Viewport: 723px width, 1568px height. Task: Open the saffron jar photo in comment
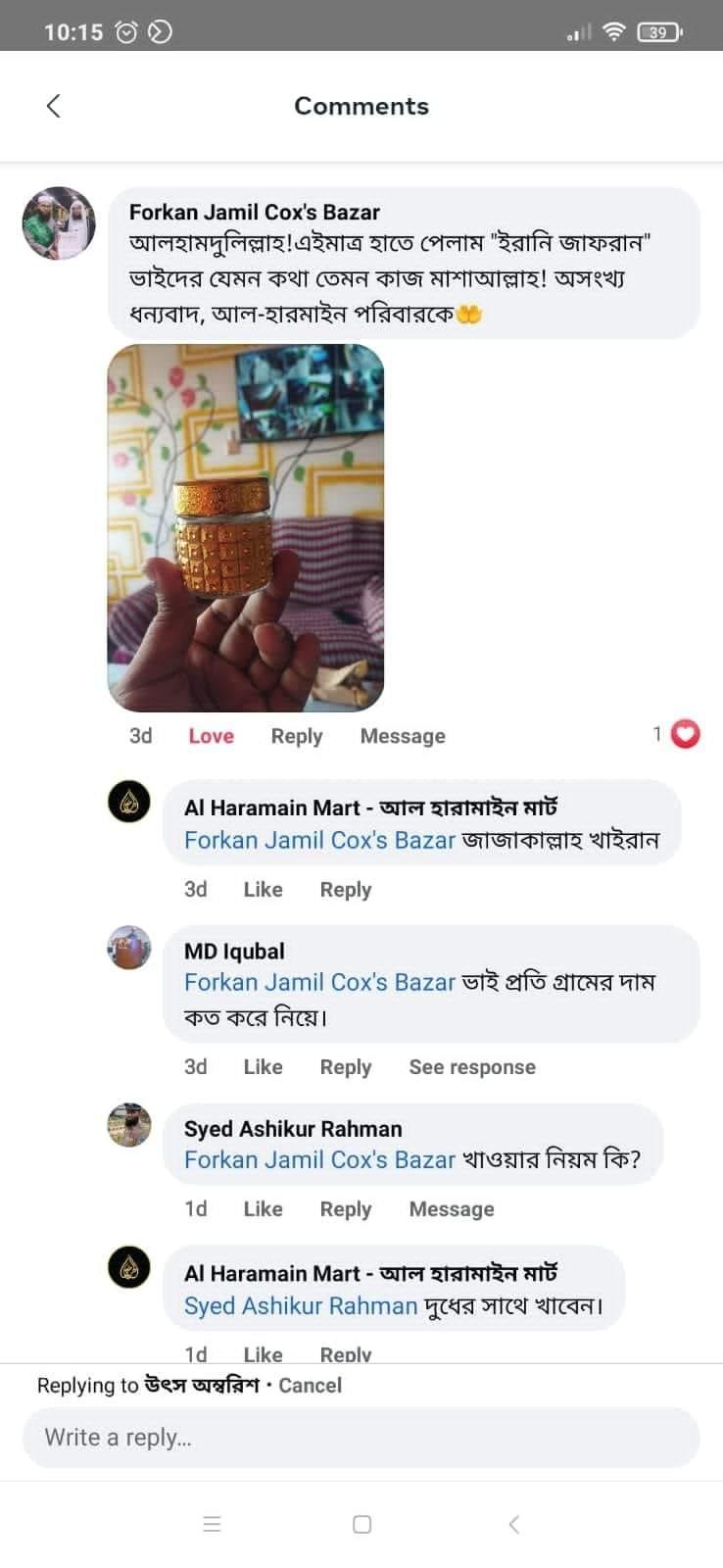click(245, 527)
